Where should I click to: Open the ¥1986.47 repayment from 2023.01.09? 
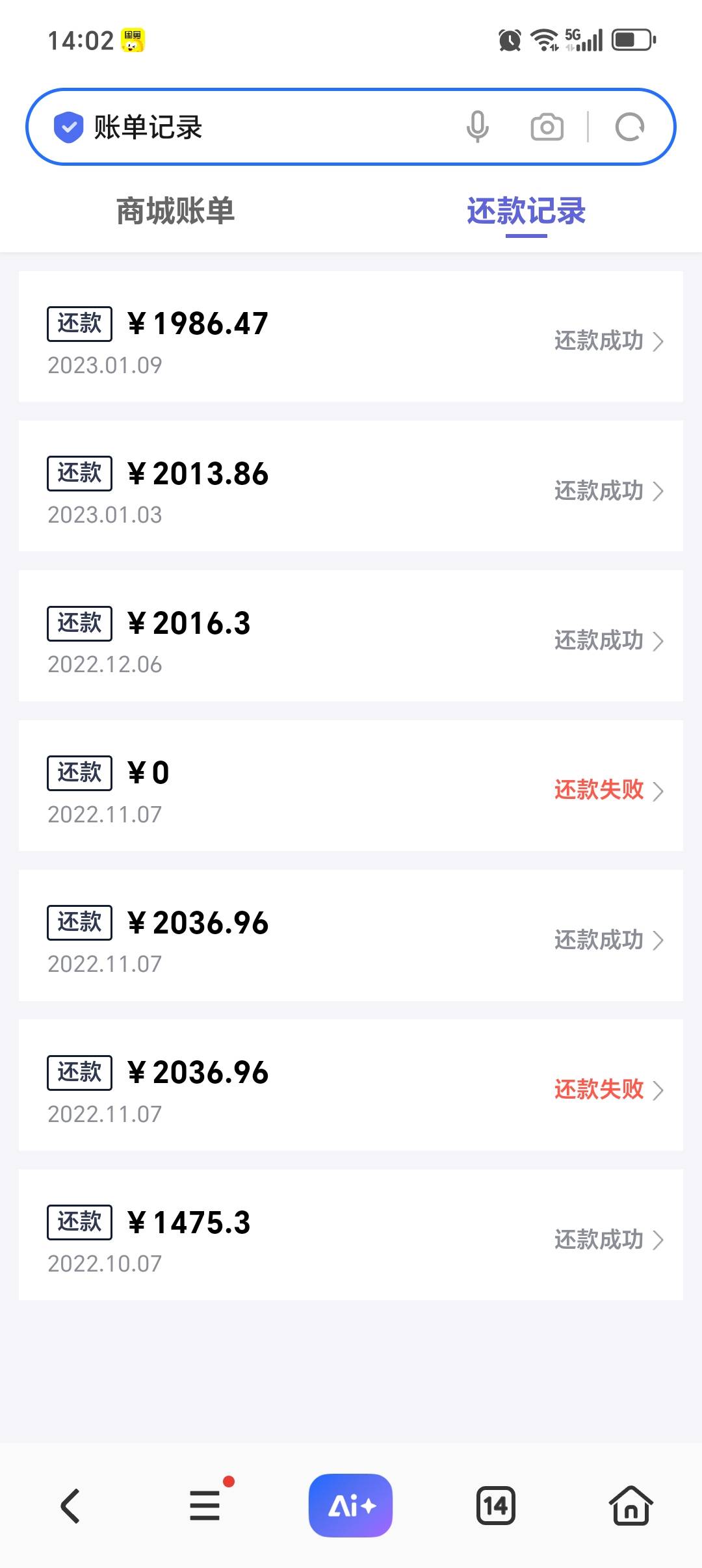point(351,337)
